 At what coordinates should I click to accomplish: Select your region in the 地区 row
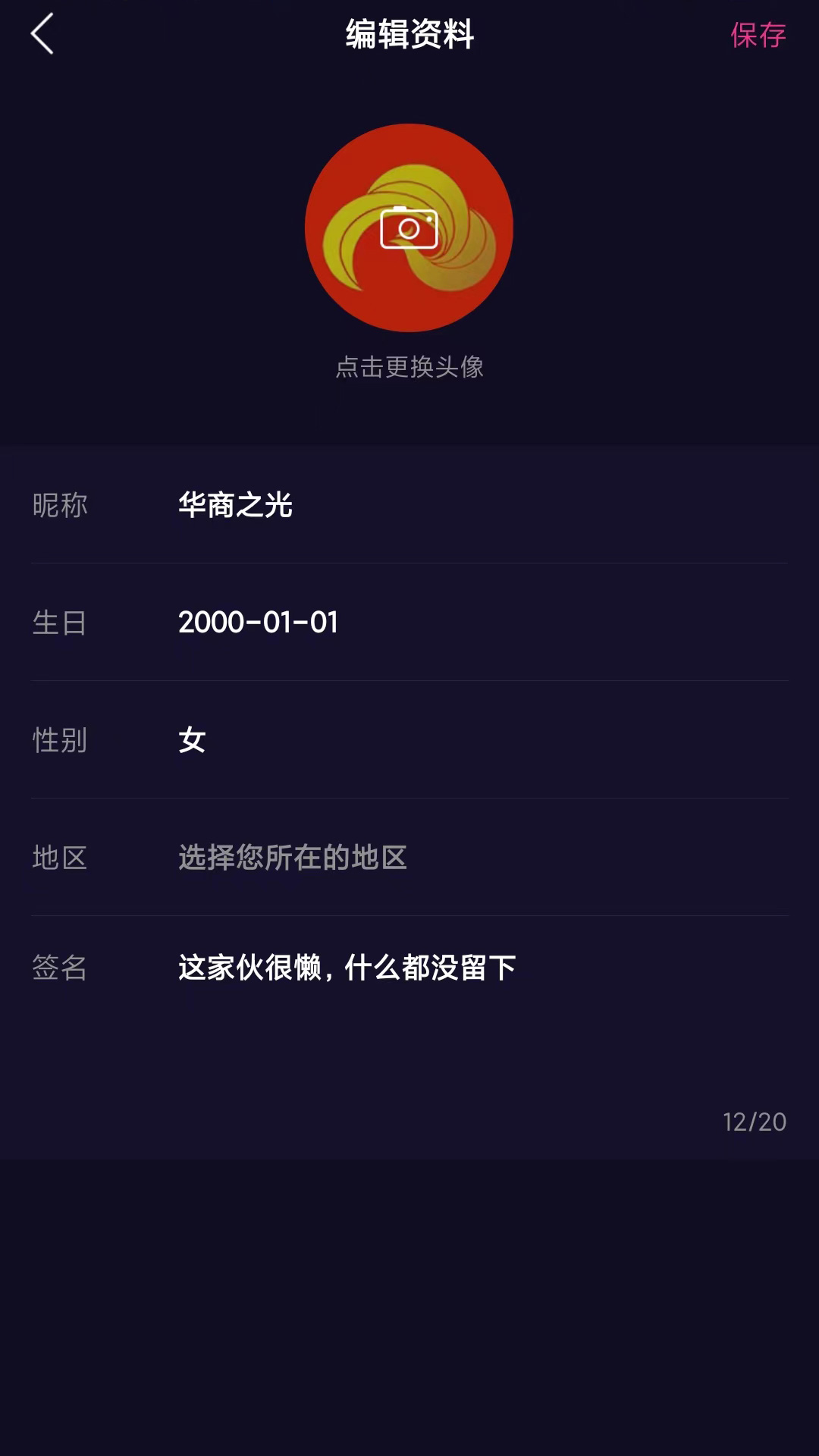(409, 858)
